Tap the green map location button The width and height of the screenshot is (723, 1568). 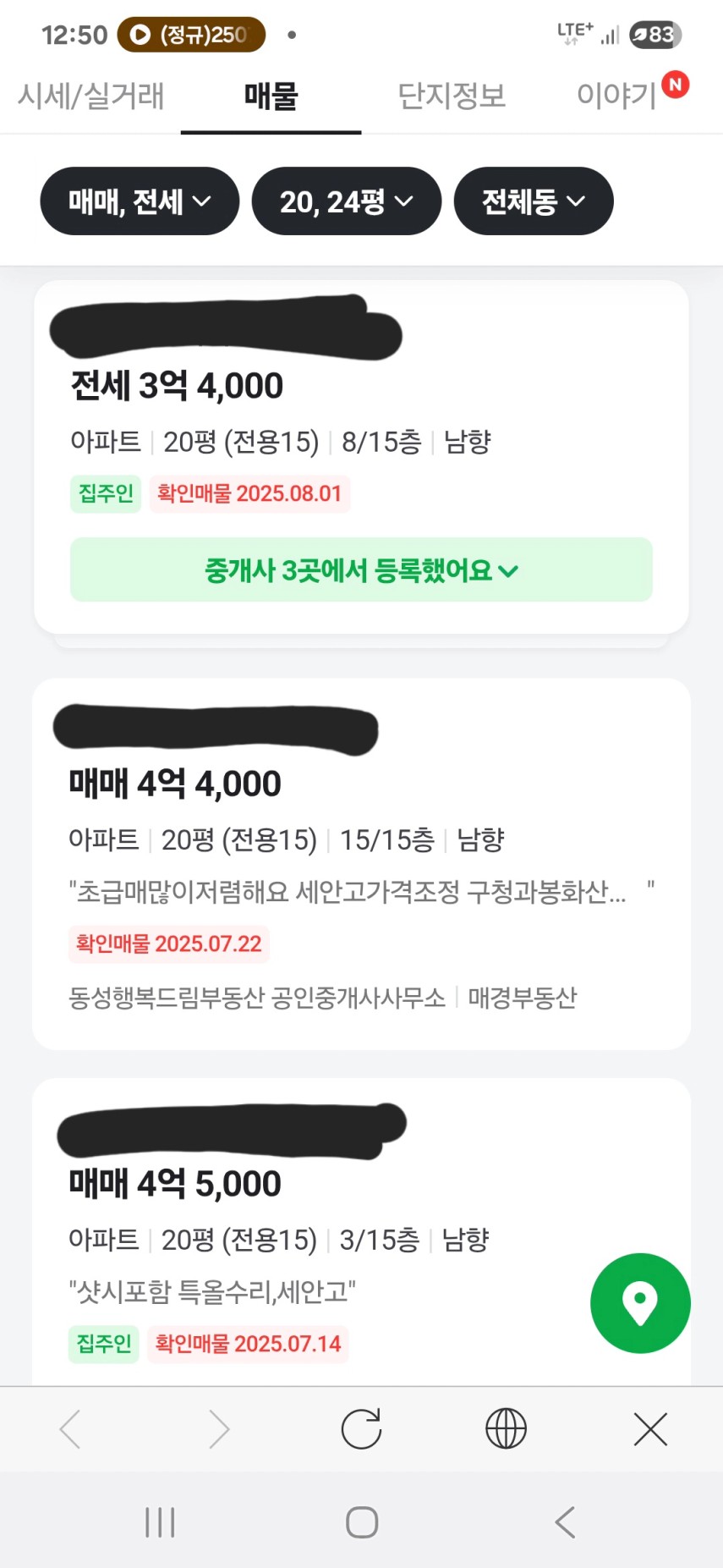coord(640,1303)
